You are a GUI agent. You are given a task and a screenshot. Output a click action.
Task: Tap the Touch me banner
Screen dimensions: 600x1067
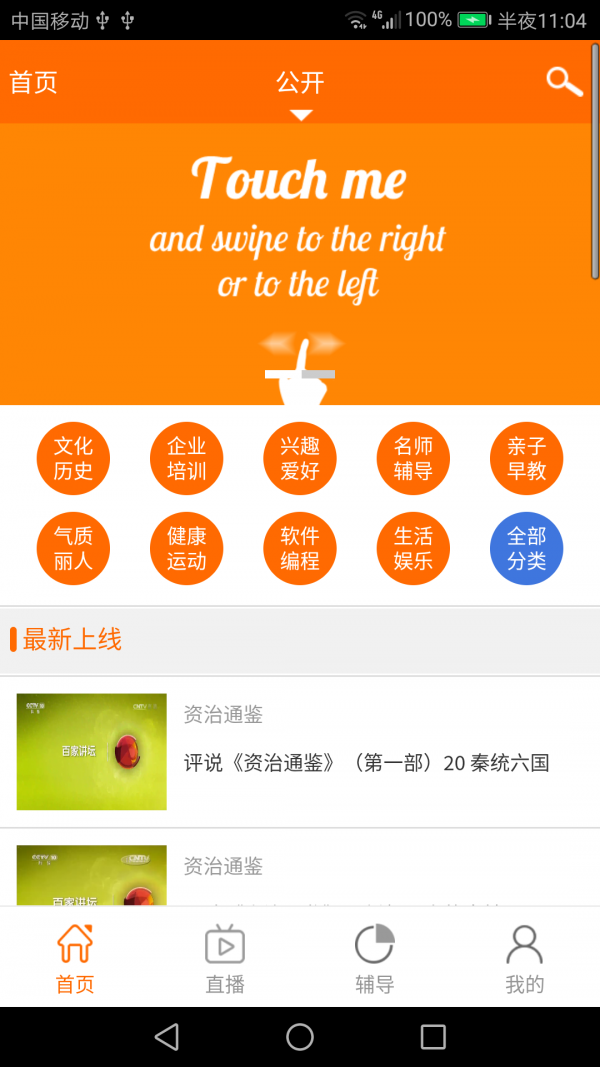pos(300,265)
